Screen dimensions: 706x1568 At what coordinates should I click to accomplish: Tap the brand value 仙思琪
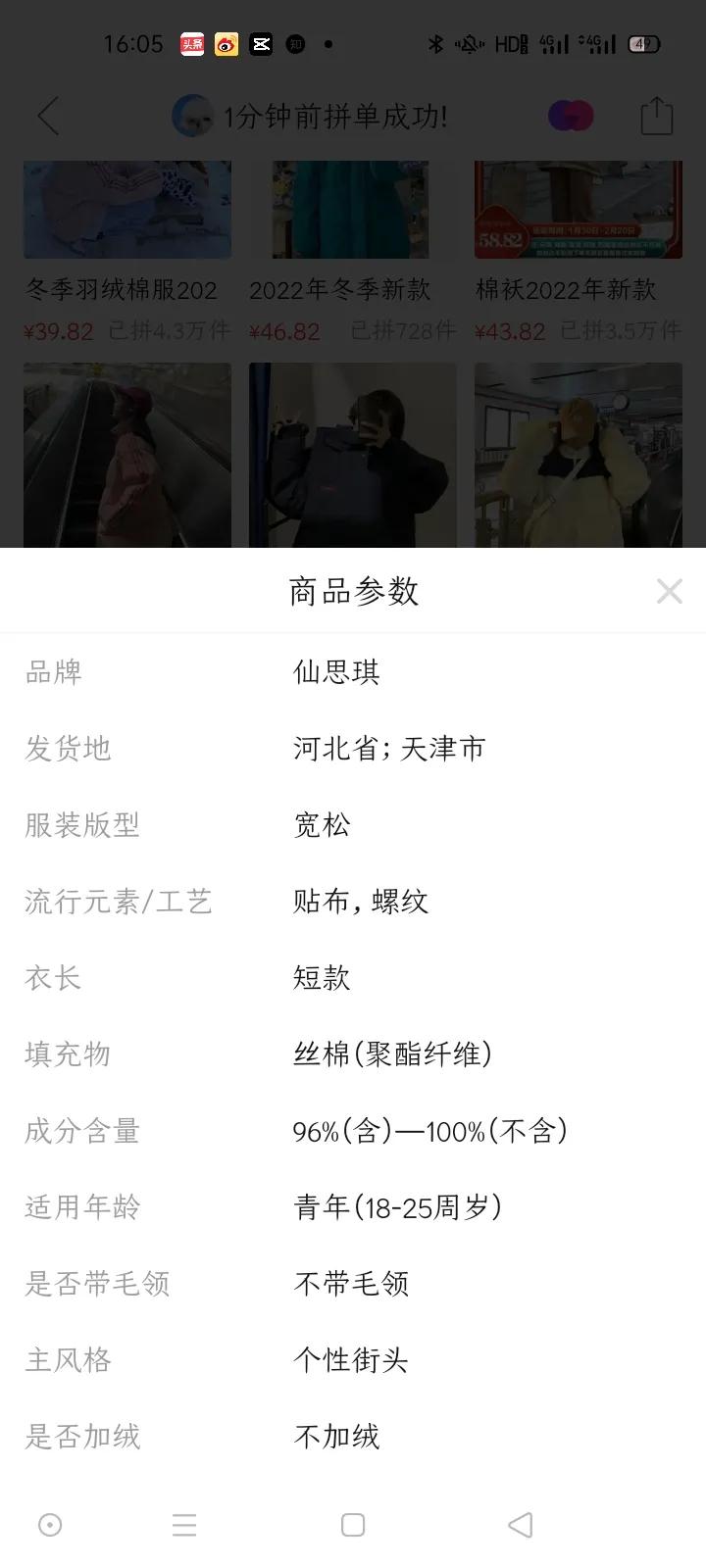tap(336, 671)
